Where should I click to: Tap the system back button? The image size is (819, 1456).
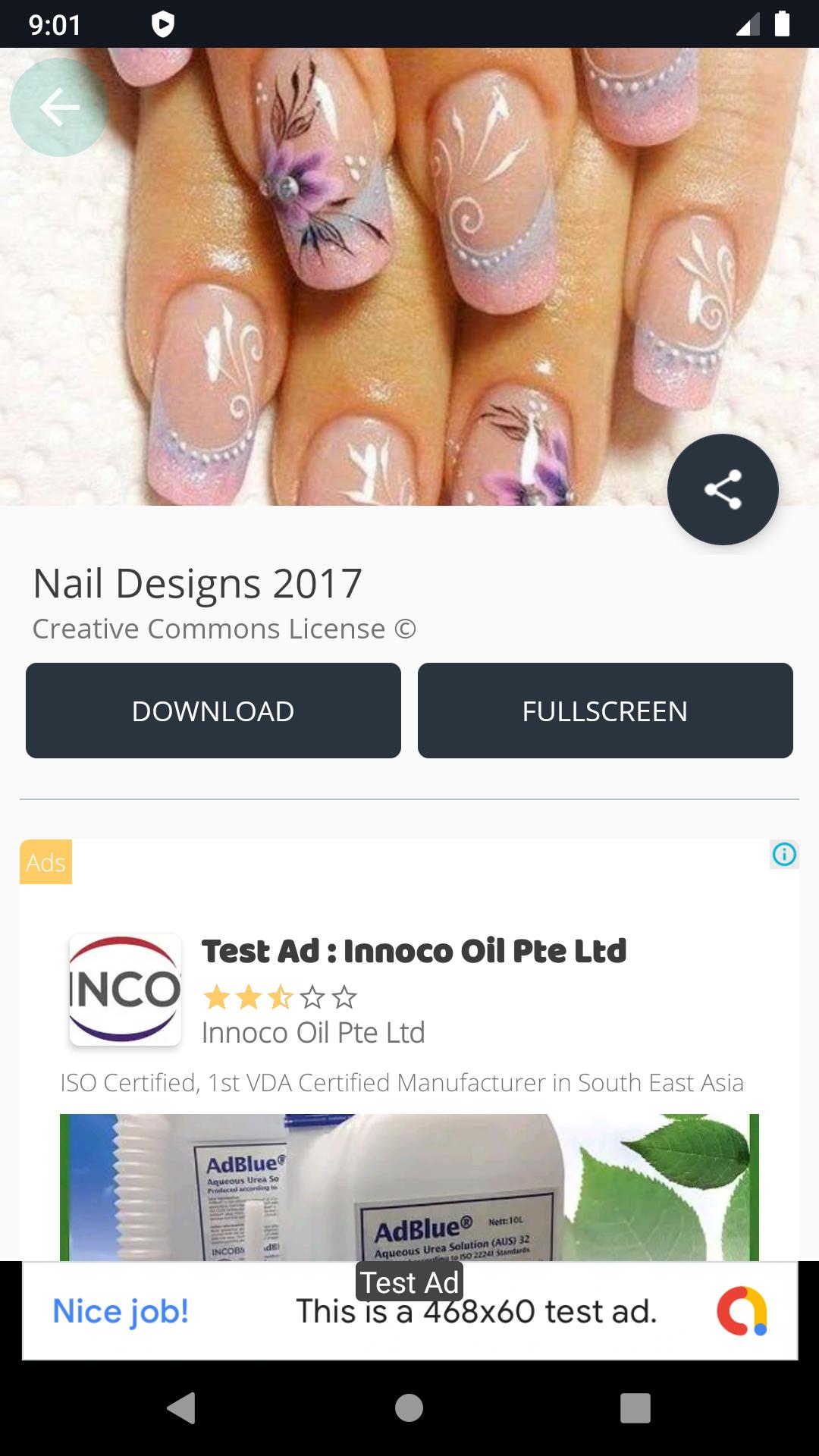pyautogui.click(x=182, y=1408)
